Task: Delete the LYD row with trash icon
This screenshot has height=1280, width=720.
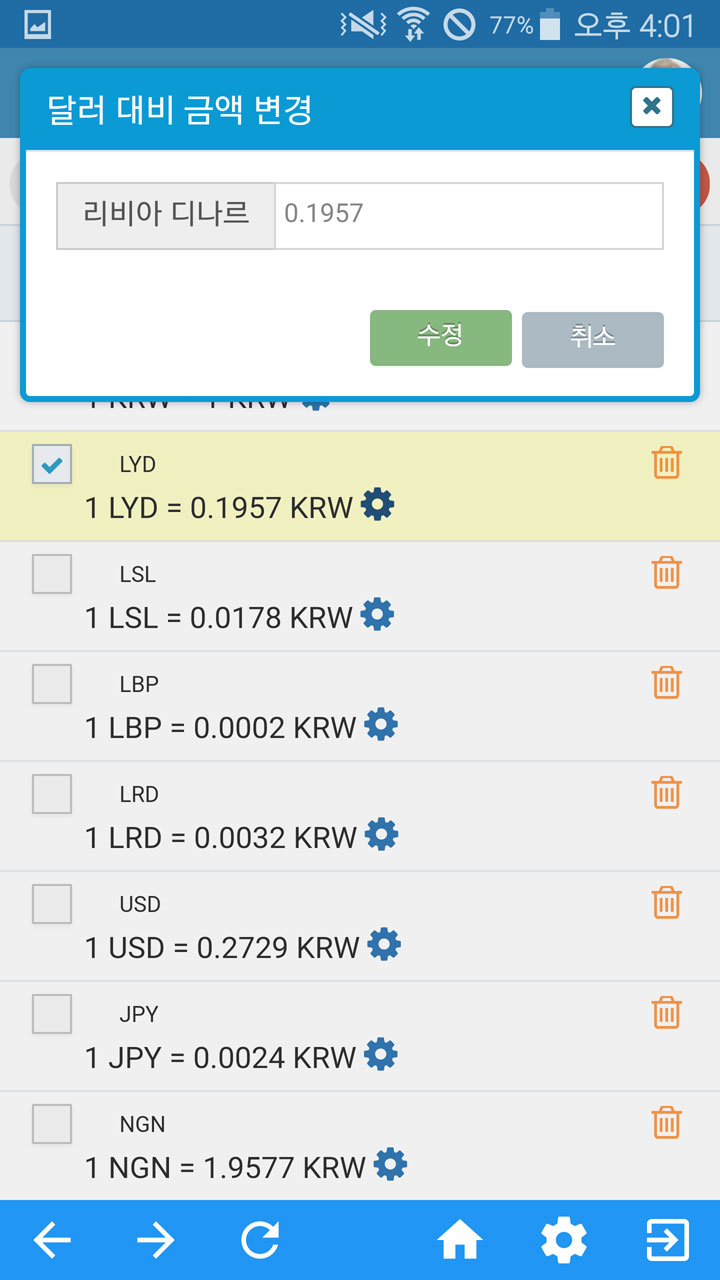Action: click(x=666, y=462)
